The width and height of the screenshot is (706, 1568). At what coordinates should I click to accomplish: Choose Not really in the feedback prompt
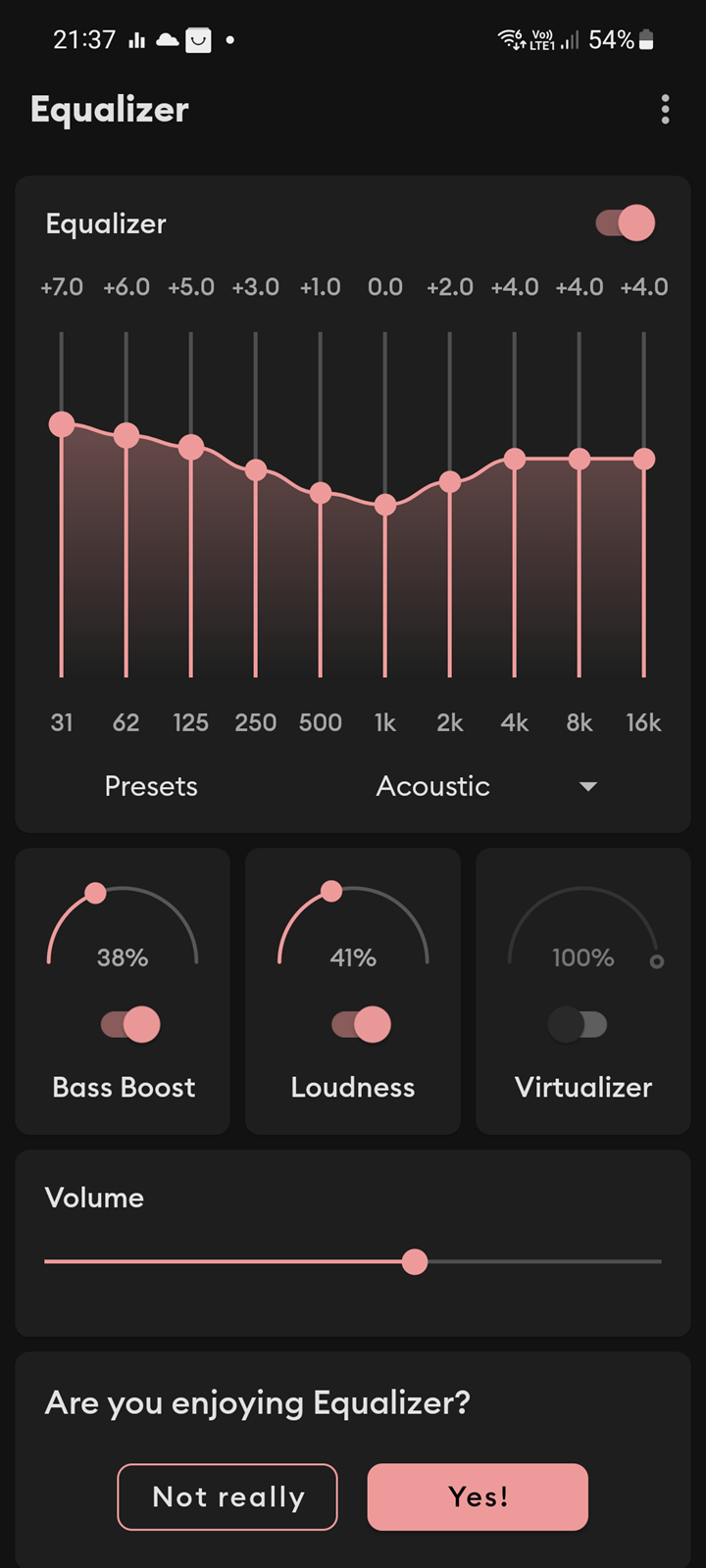(x=227, y=1496)
